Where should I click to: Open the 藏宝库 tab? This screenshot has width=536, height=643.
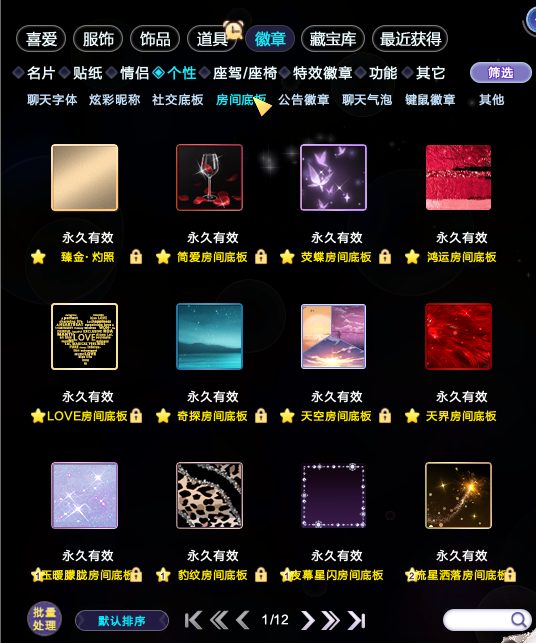[332, 39]
